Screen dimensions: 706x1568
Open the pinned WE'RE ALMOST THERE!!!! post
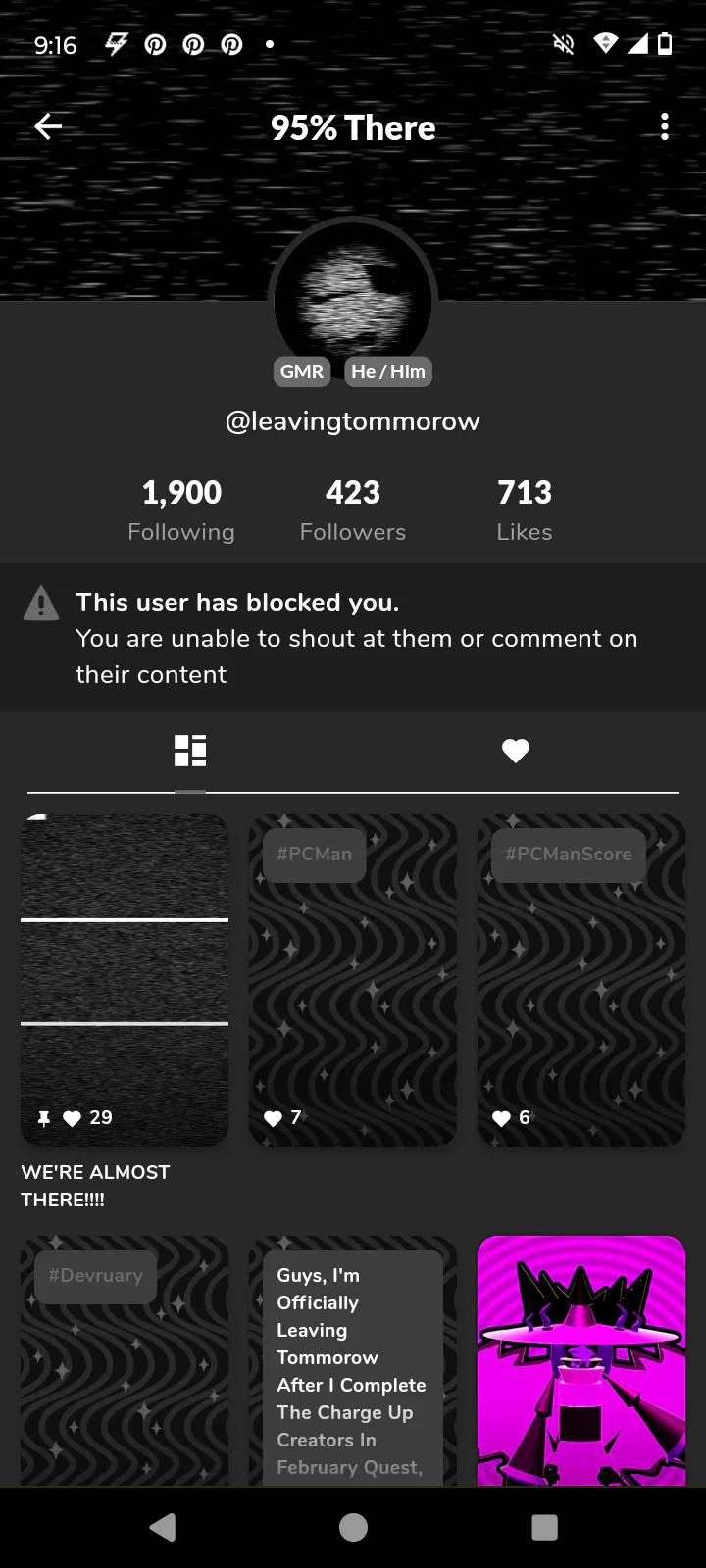tap(125, 980)
